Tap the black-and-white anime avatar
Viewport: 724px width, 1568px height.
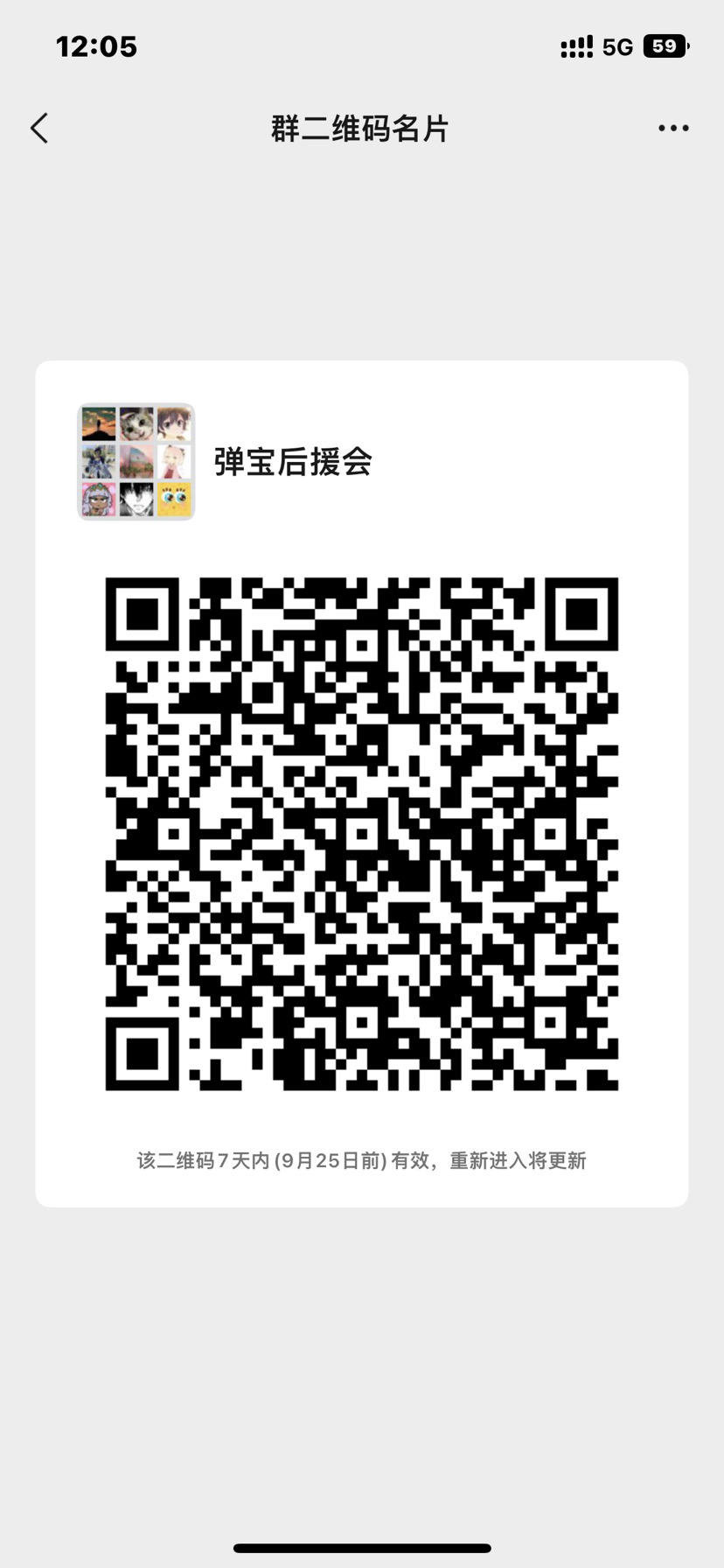136,499
